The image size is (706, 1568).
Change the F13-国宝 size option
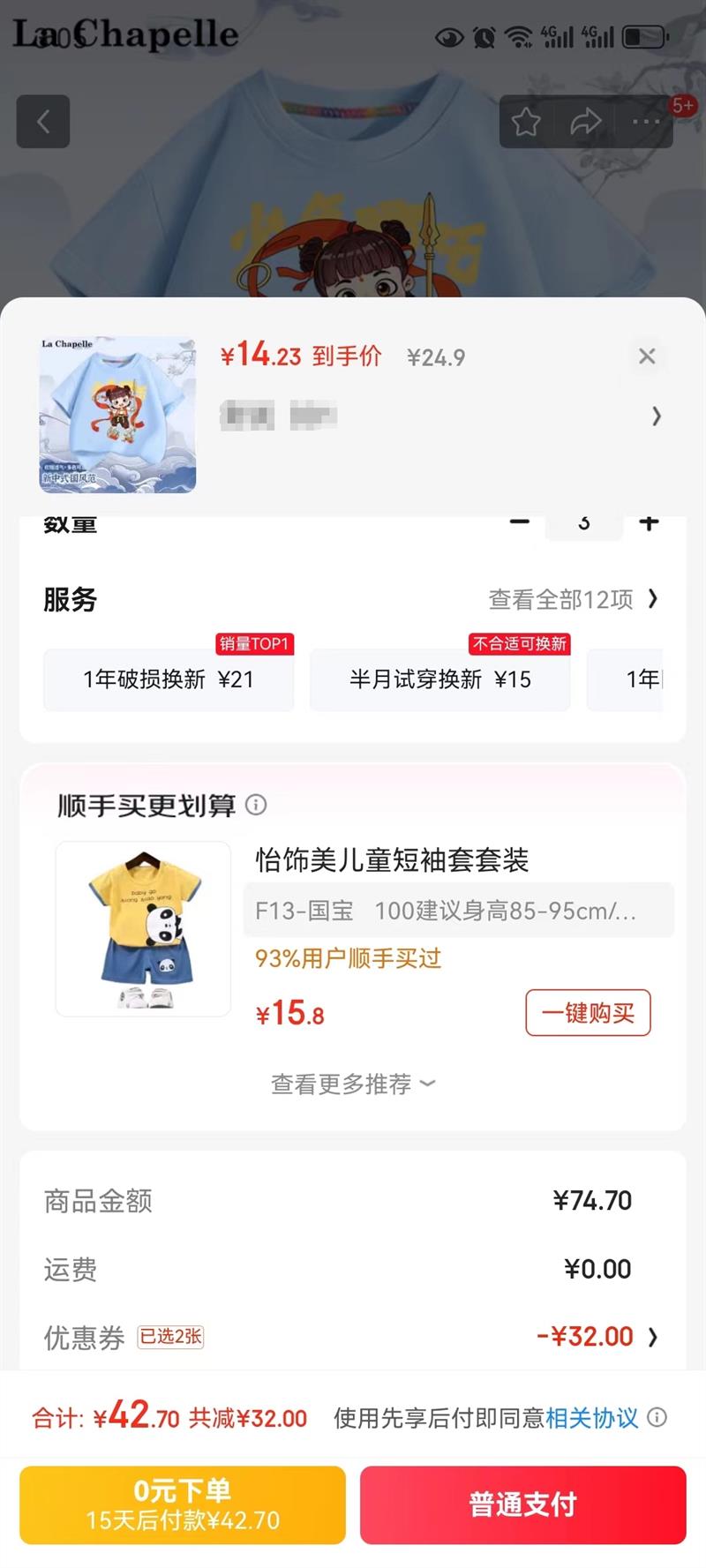(x=458, y=911)
